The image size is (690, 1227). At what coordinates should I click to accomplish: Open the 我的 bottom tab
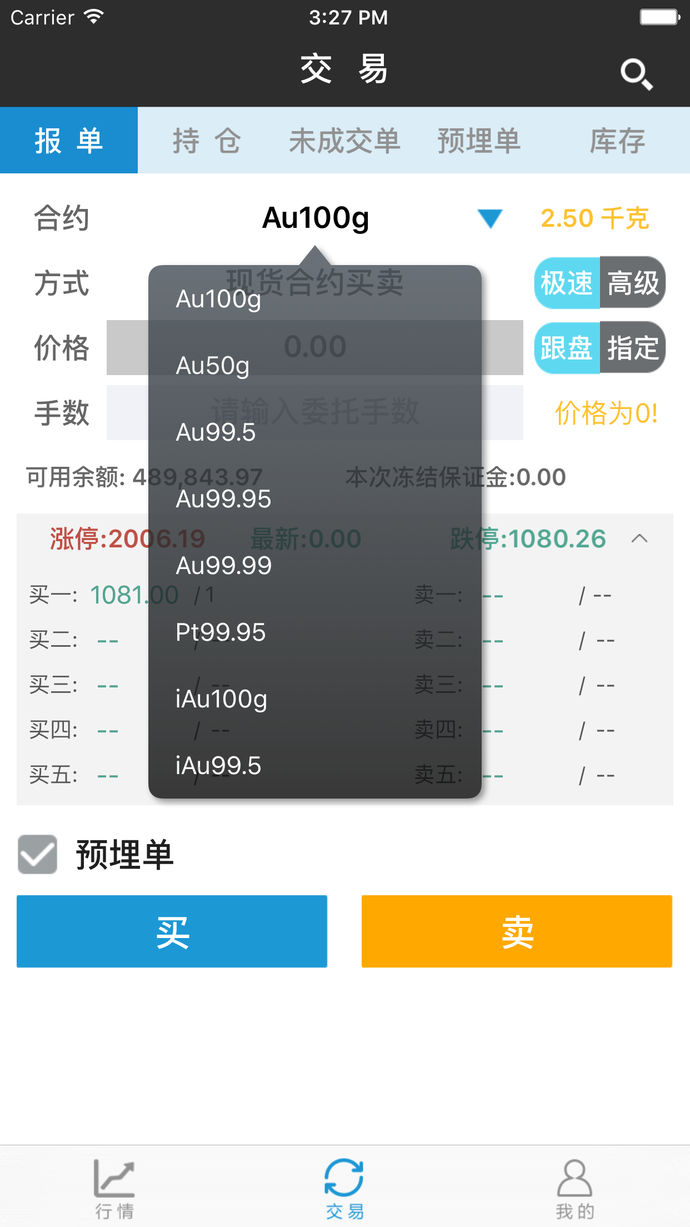(x=575, y=1188)
